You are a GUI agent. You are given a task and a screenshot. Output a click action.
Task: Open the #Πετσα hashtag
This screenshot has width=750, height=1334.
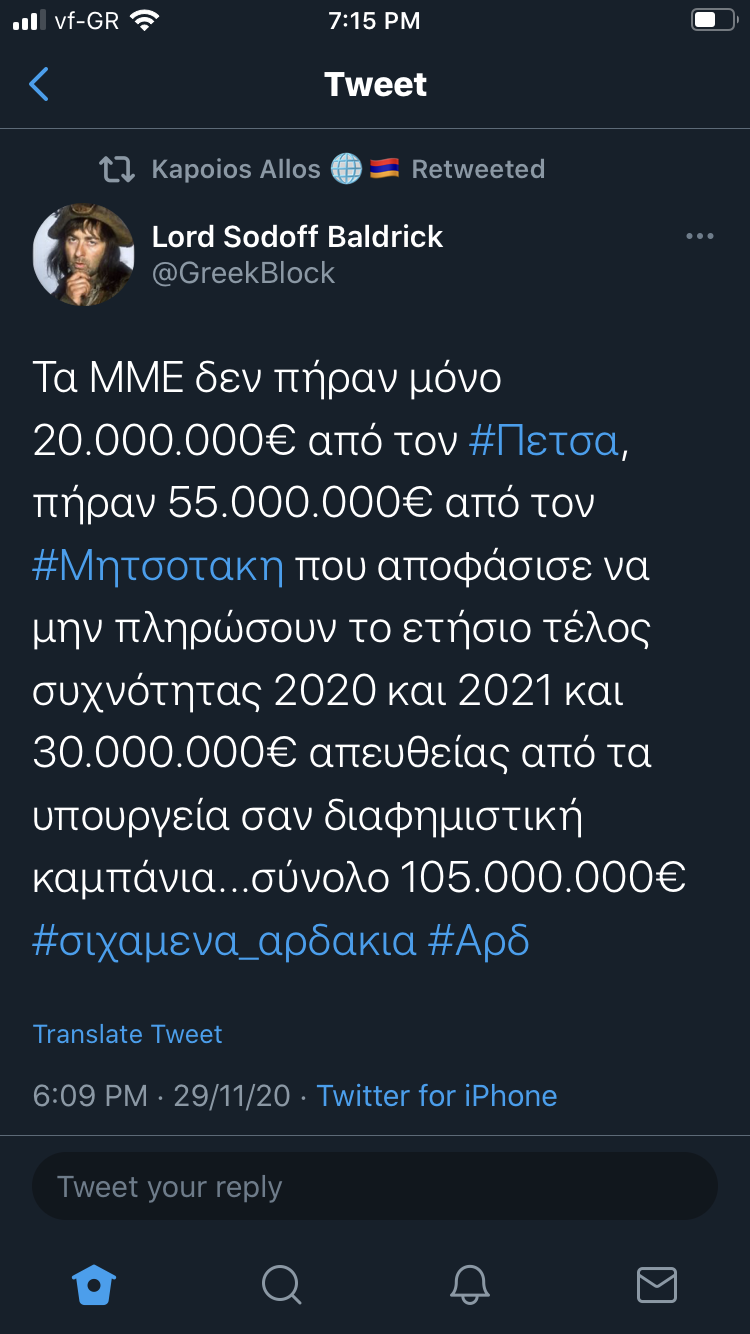point(544,440)
